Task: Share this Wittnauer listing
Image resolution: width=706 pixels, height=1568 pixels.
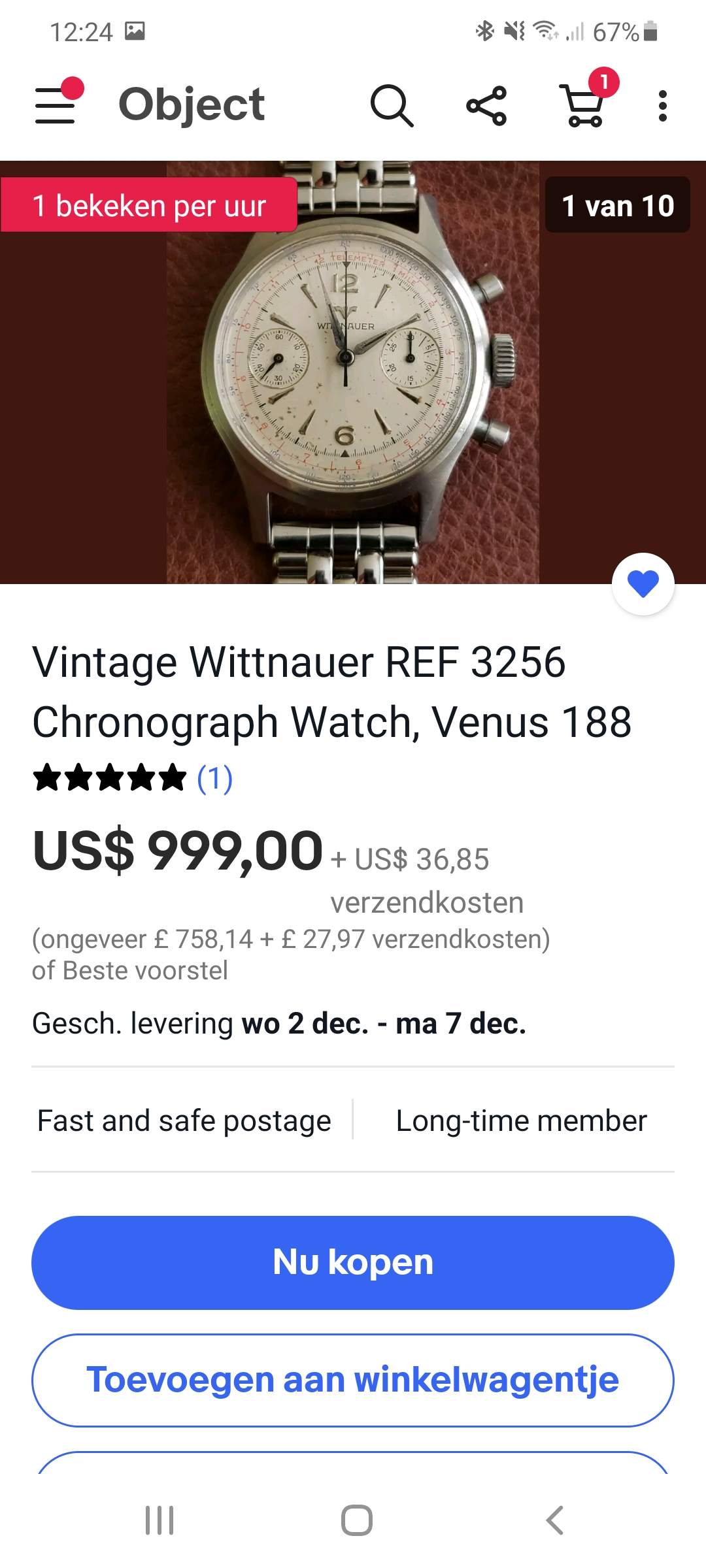Action: [x=486, y=105]
